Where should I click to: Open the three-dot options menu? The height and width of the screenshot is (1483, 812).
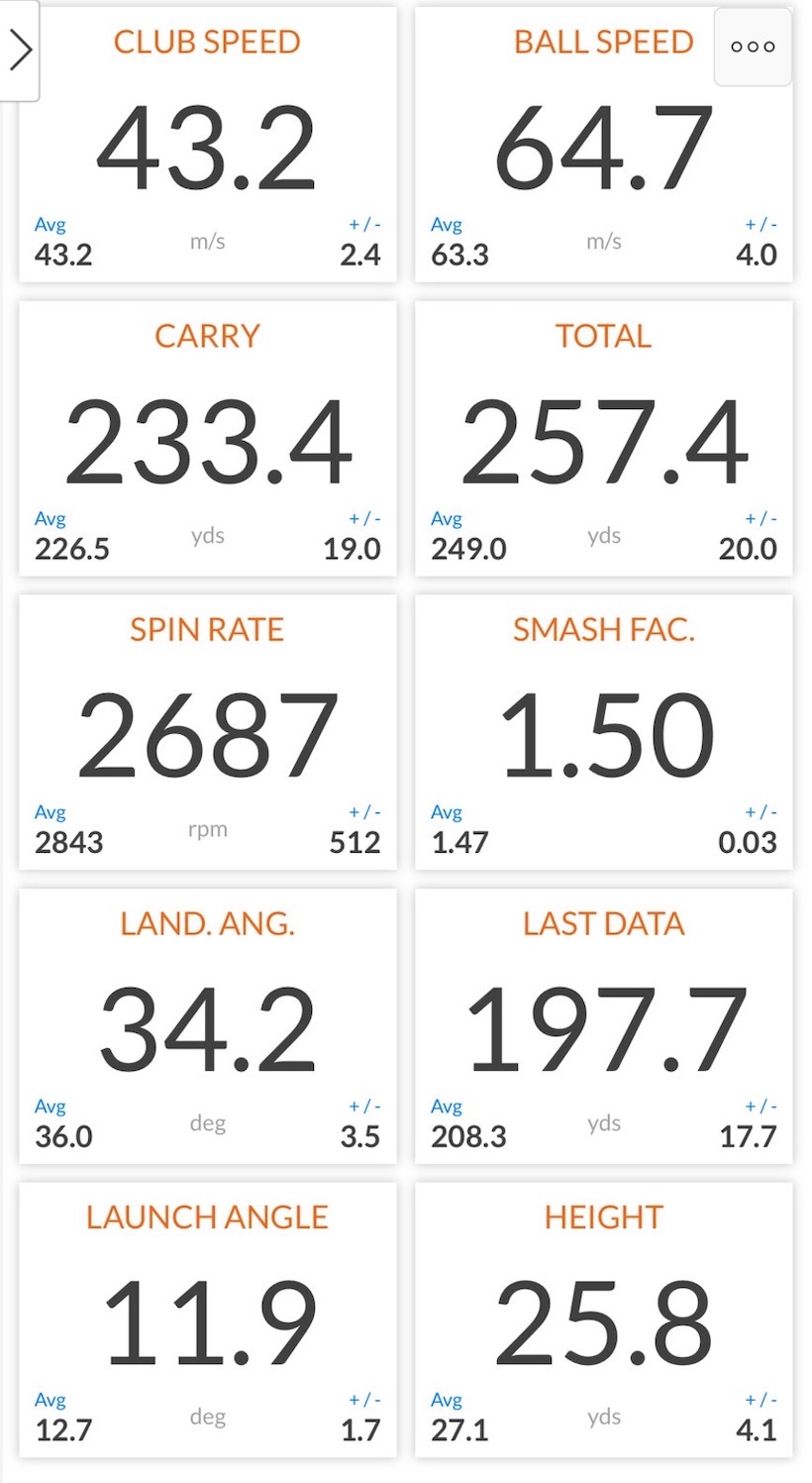click(x=753, y=47)
